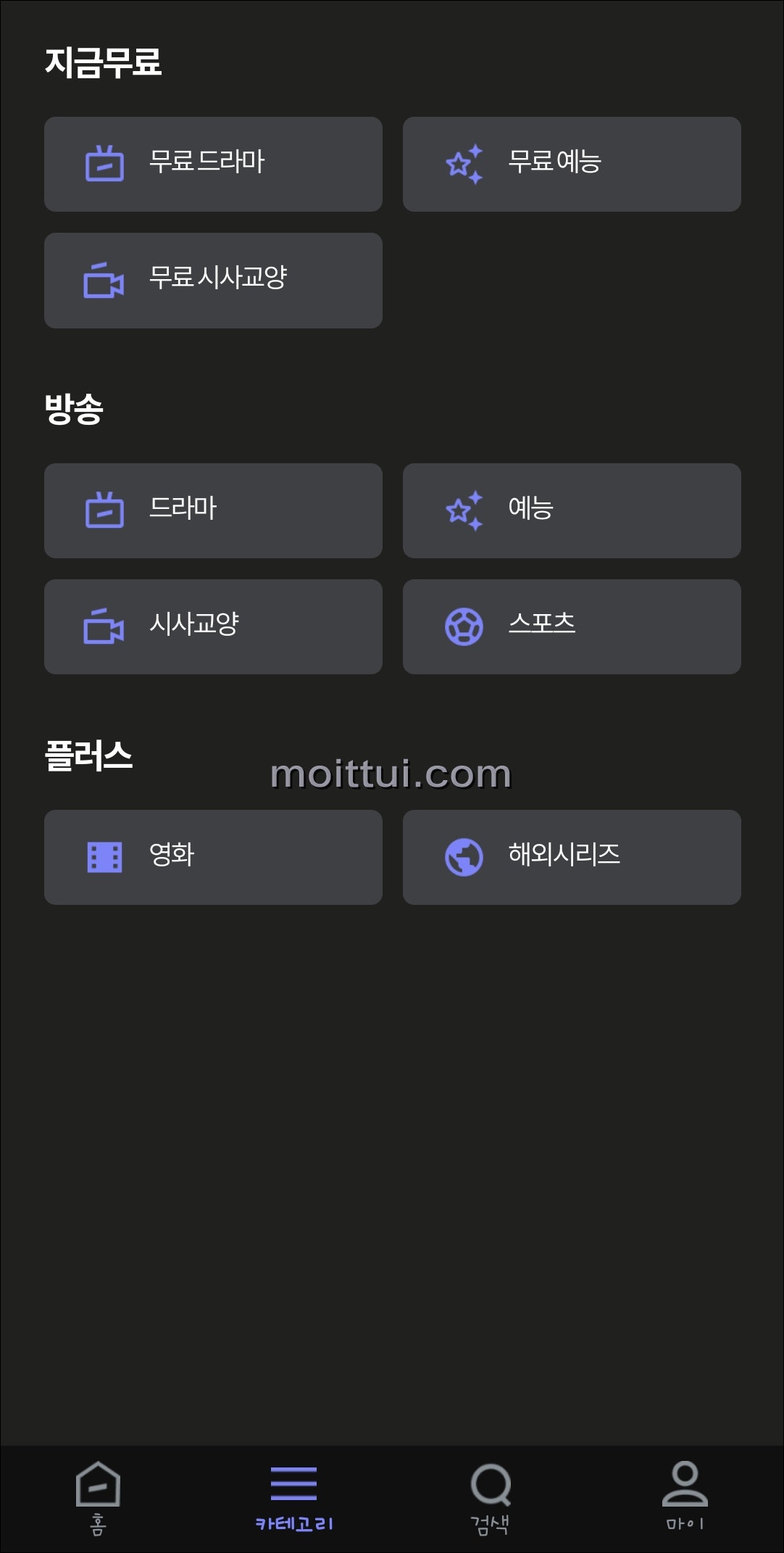Open 시사교양 under 방송
Screen dimensions: 784x1553
213,627
